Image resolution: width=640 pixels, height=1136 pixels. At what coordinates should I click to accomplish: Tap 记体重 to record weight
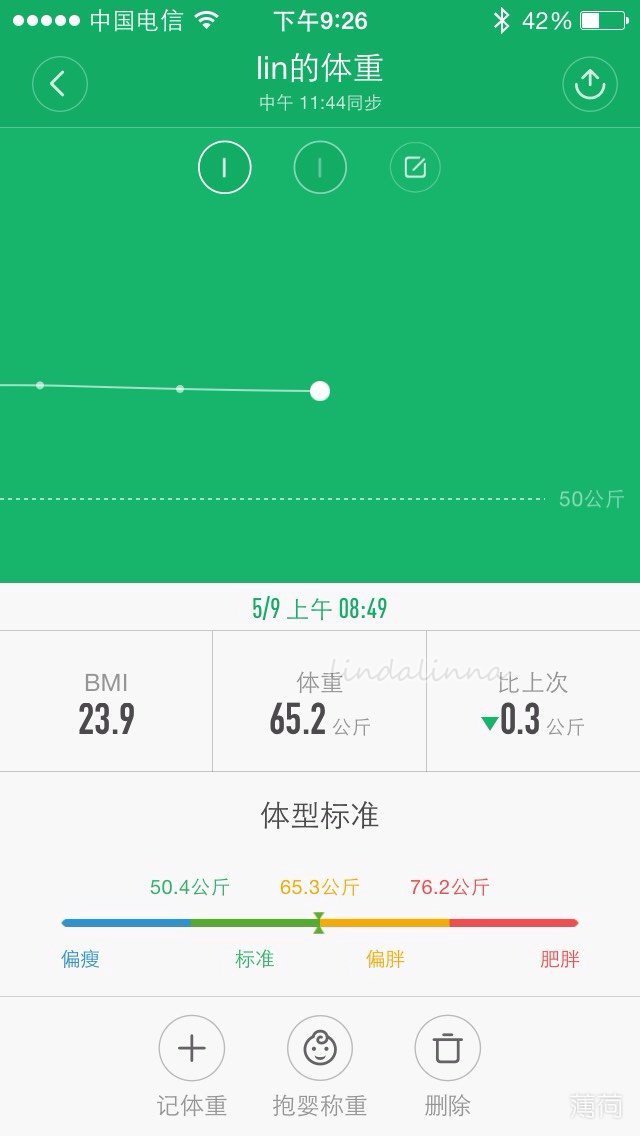click(x=192, y=1049)
